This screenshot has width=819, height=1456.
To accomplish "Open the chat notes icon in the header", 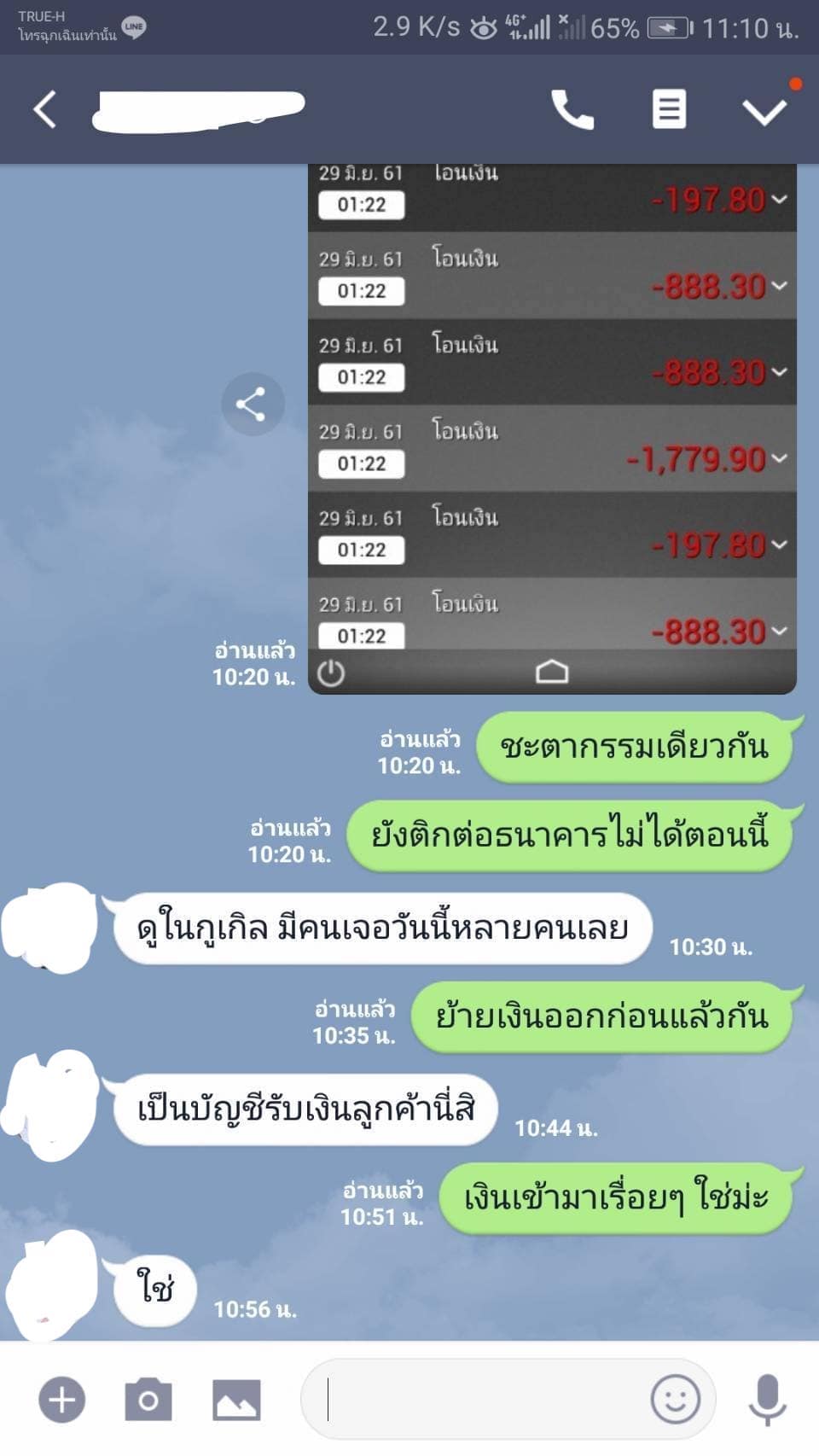I will click(x=669, y=109).
